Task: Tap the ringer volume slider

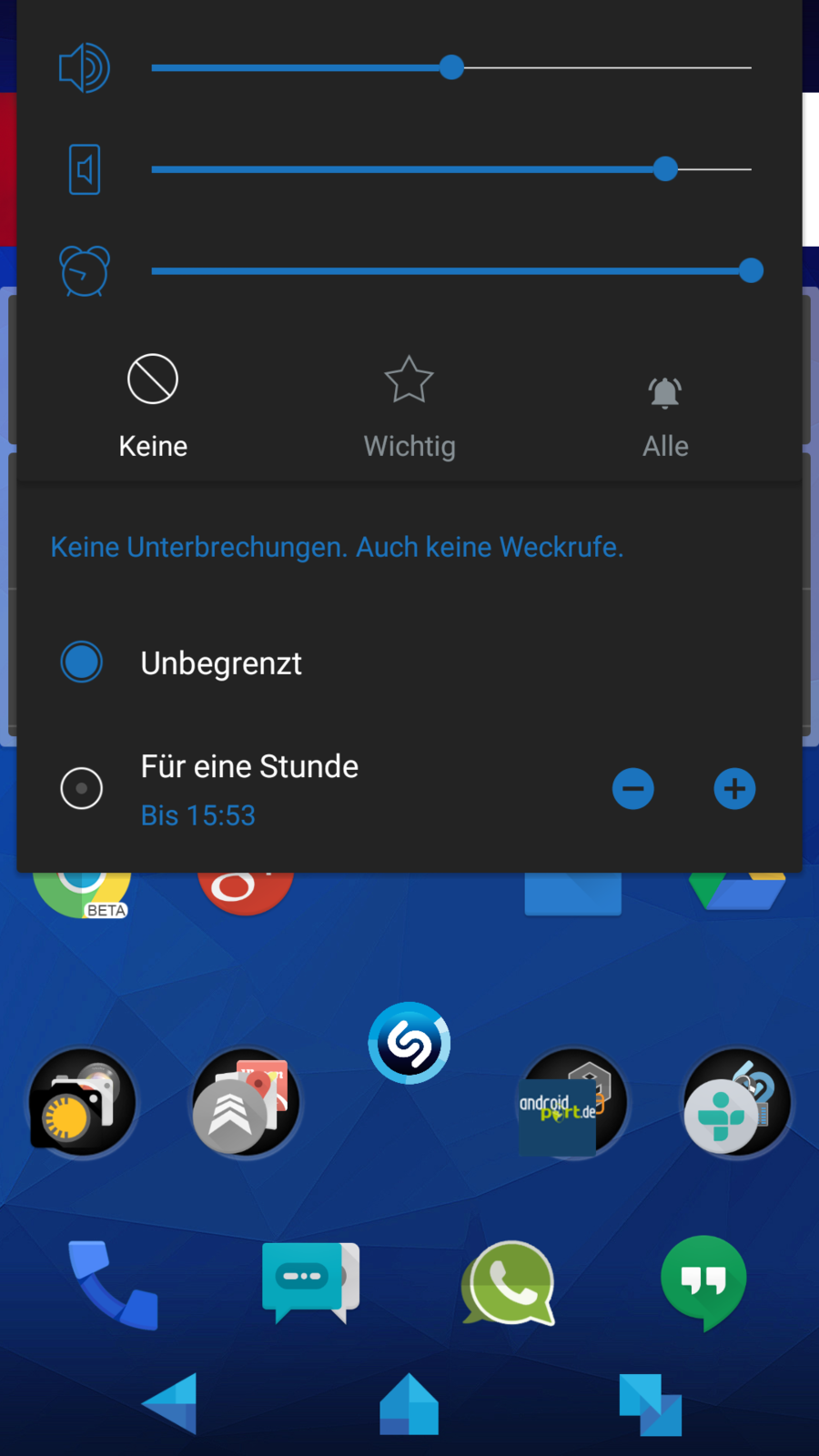Action: (664, 169)
